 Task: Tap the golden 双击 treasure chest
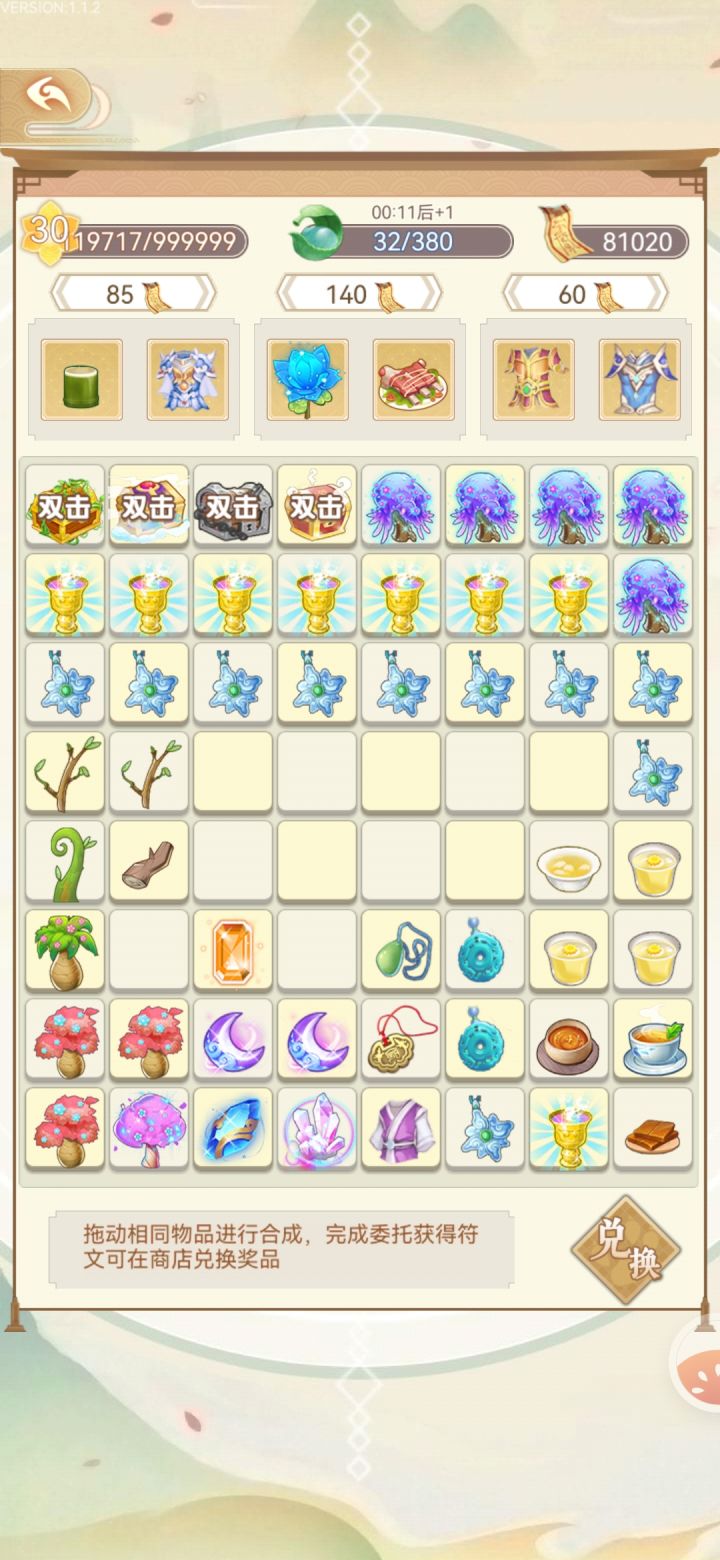pyautogui.click(x=64, y=507)
